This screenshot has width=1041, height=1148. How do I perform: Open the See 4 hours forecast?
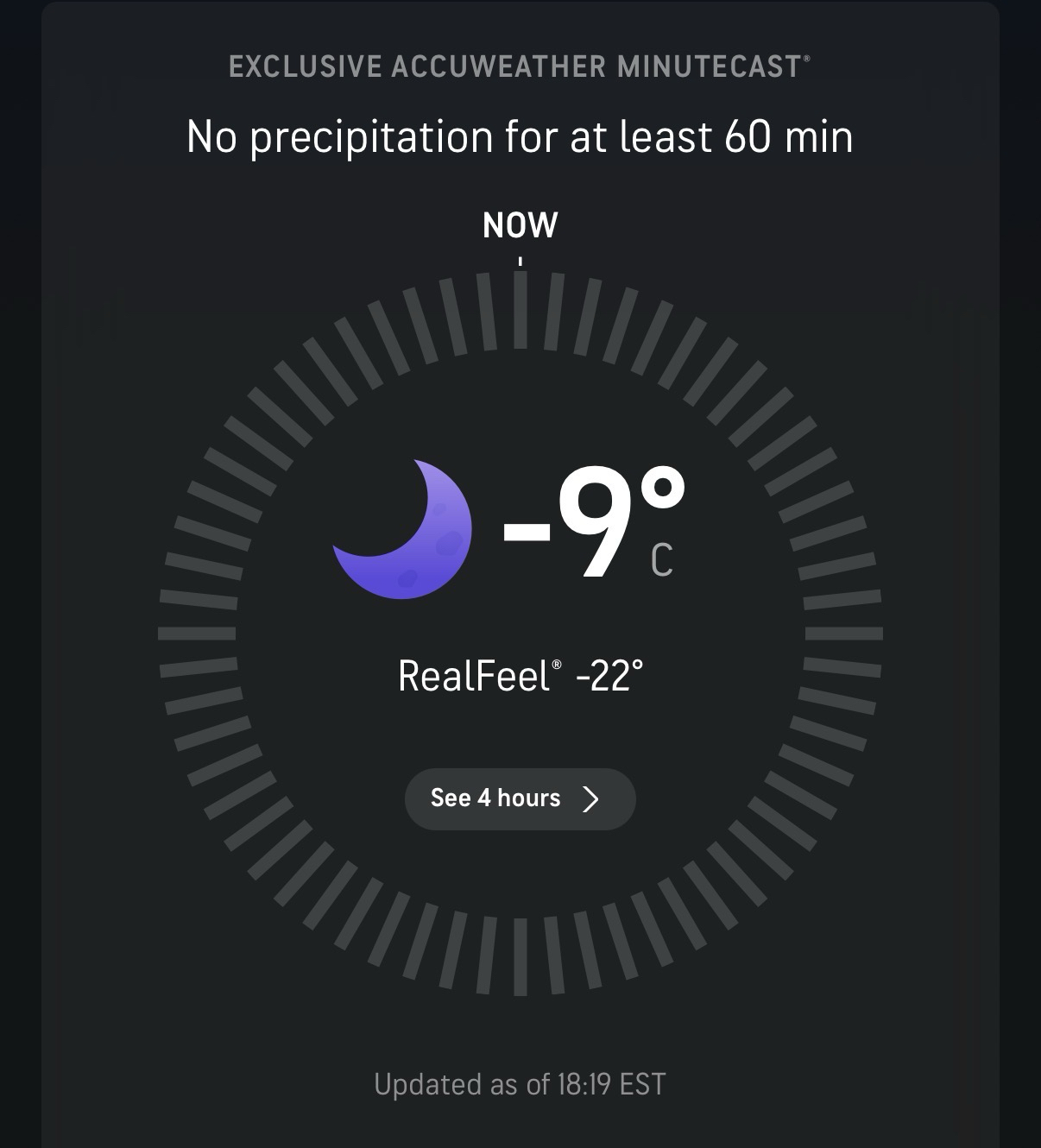[520, 798]
